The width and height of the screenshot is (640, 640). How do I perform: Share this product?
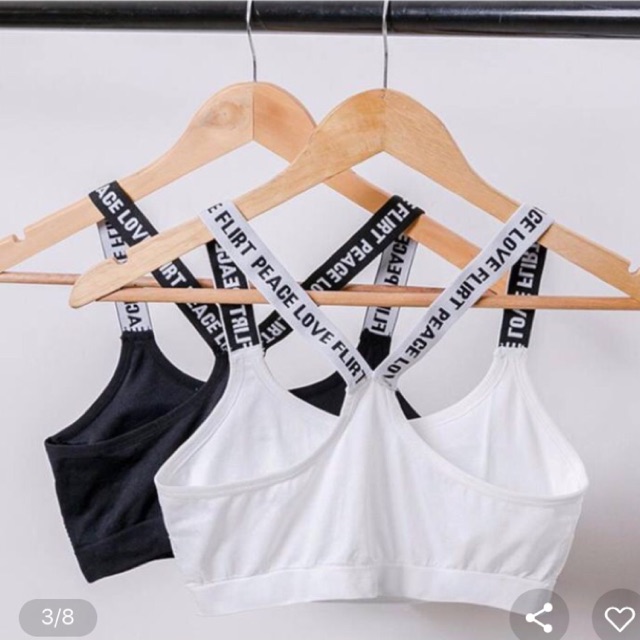click(x=539, y=616)
